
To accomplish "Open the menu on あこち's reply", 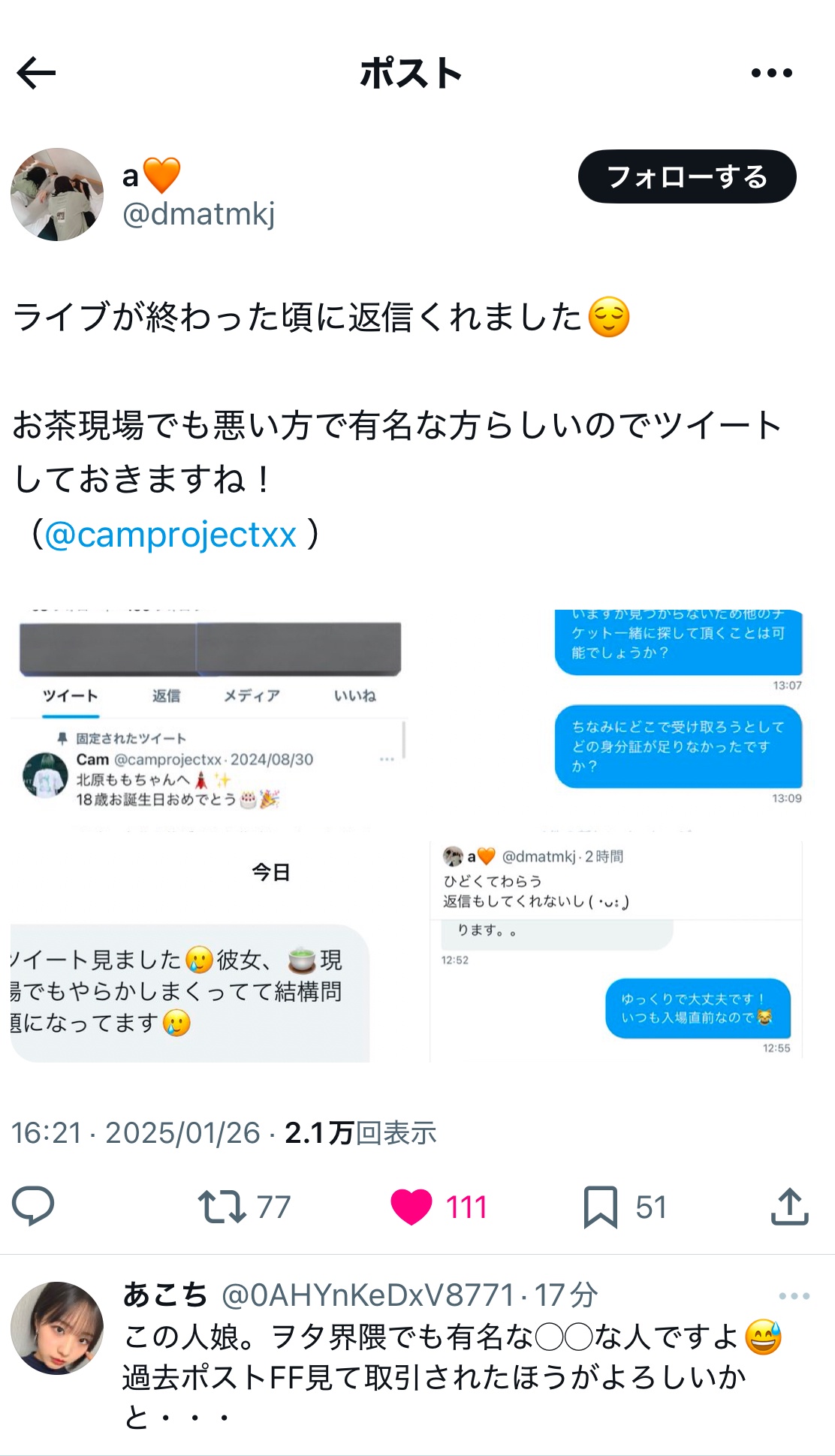I will pyautogui.click(x=794, y=1297).
